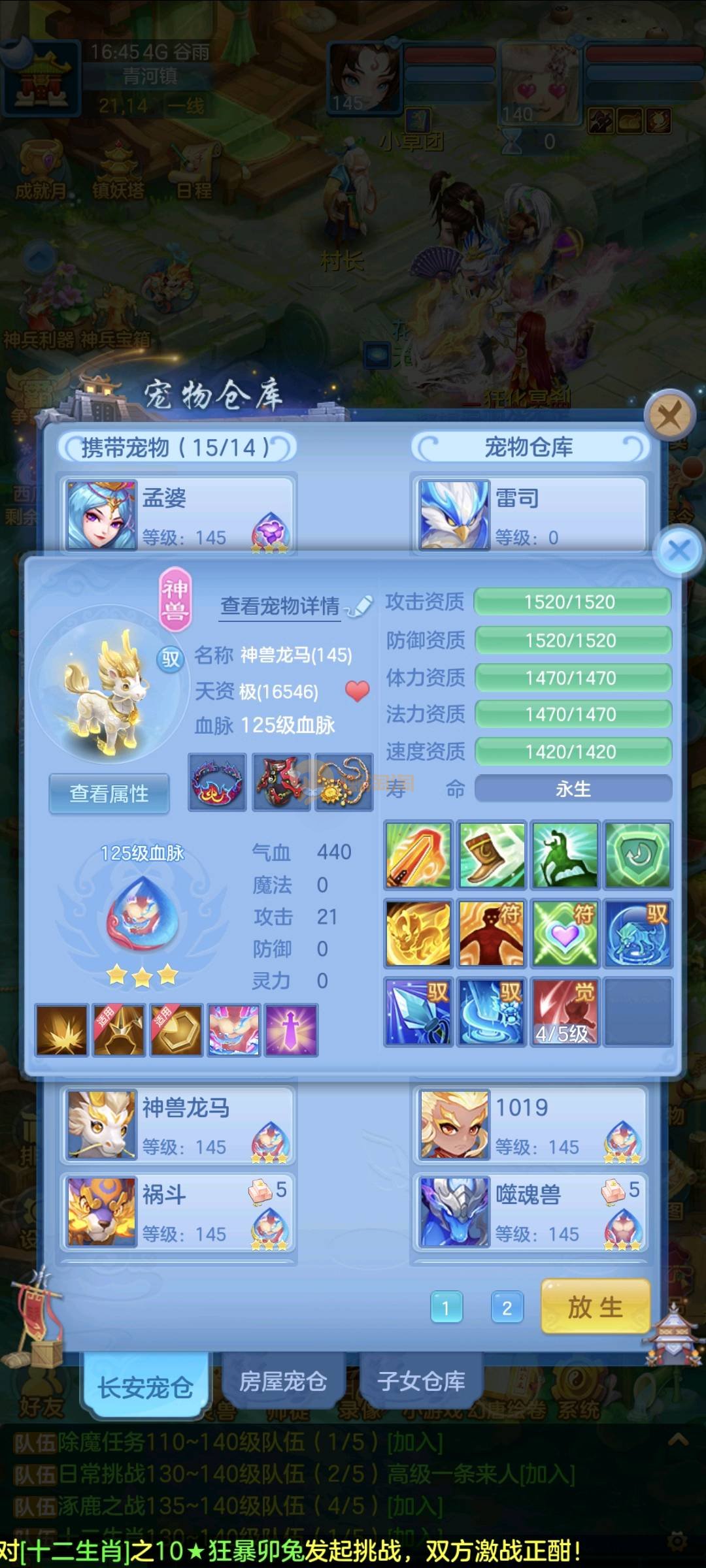Open 查看宠物详情 link

tap(280, 606)
